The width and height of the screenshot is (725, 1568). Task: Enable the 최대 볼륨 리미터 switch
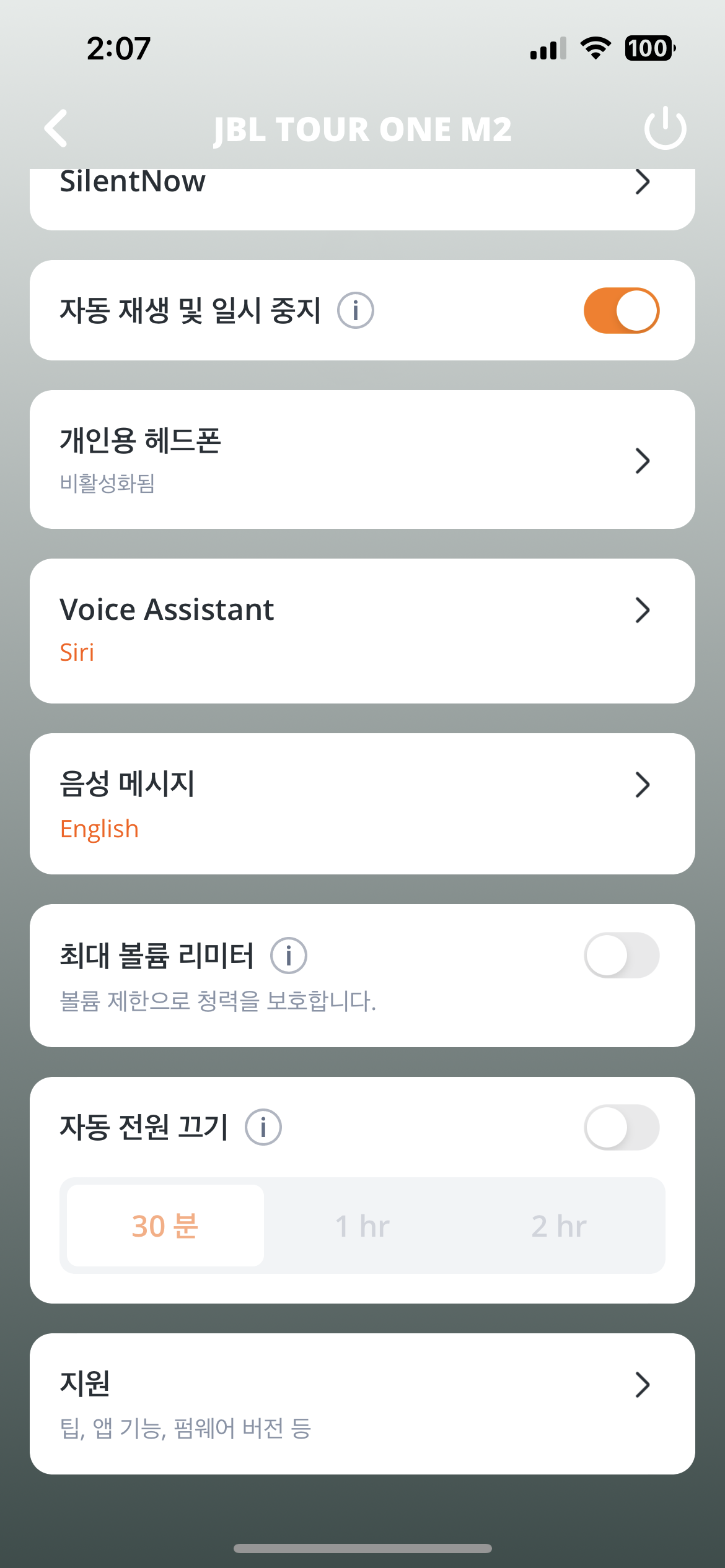(621, 955)
